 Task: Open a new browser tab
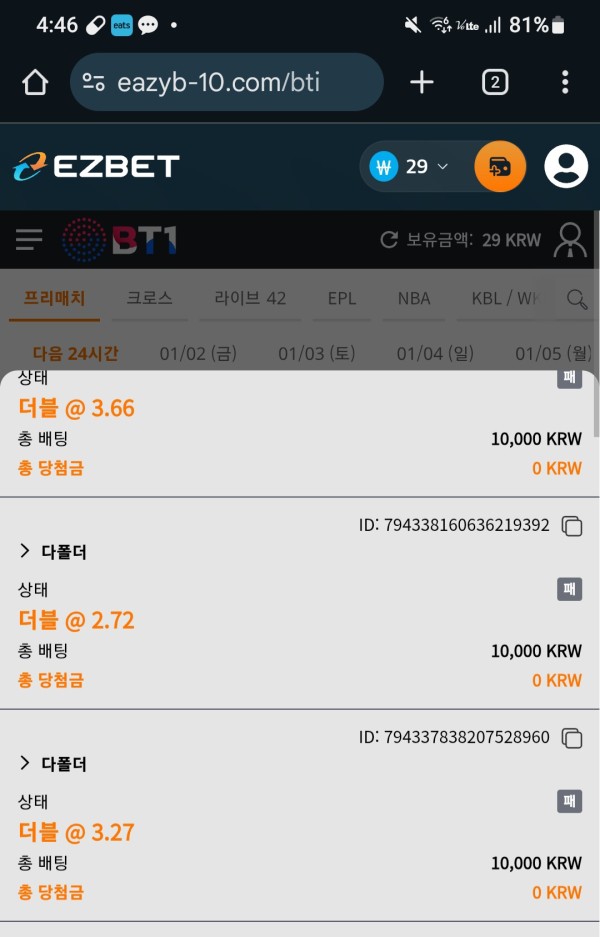[x=422, y=82]
